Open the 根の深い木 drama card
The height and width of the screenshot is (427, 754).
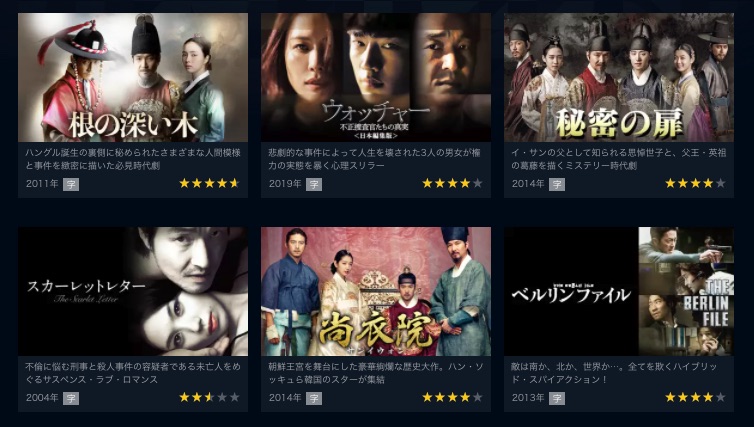[132, 78]
